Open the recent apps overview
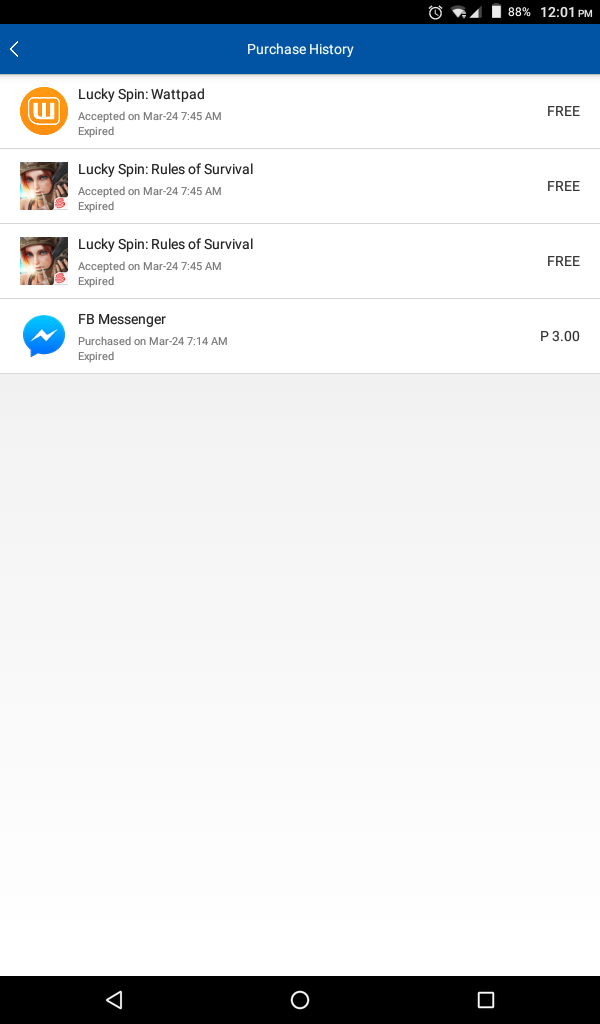The image size is (600, 1024). 486,1000
